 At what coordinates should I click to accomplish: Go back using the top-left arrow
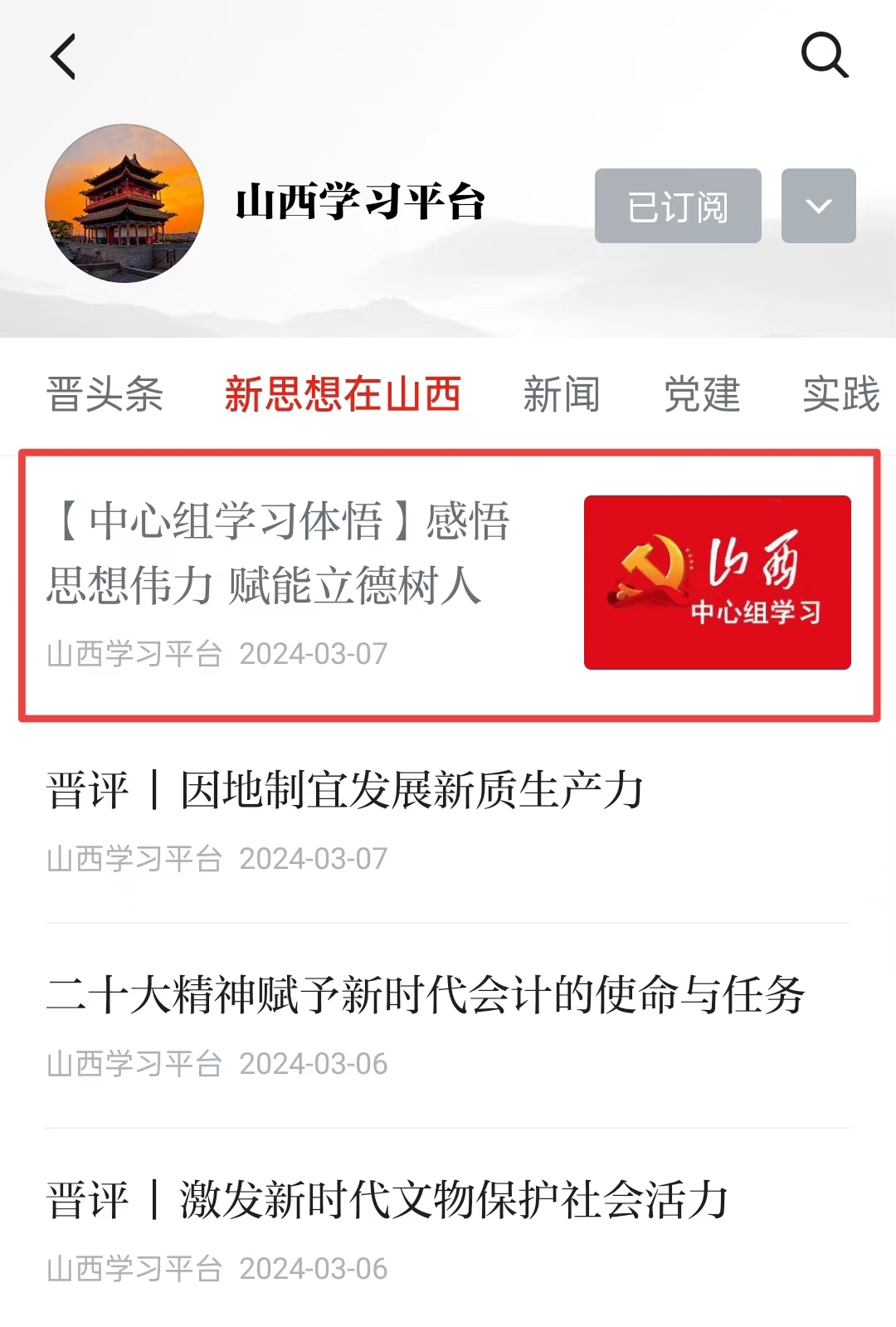pos(63,56)
